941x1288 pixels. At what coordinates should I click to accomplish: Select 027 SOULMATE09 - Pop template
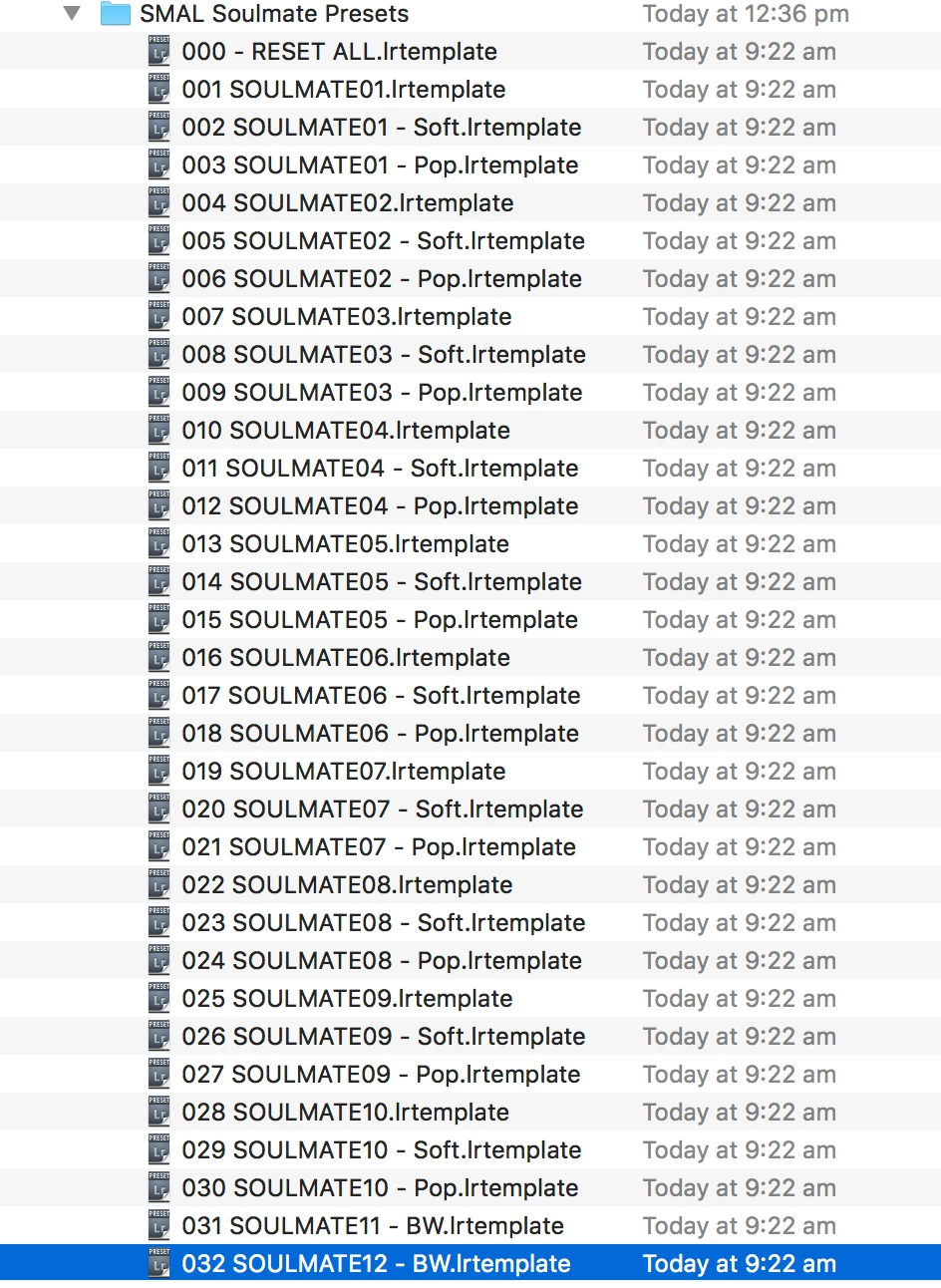tap(381, 1075)
